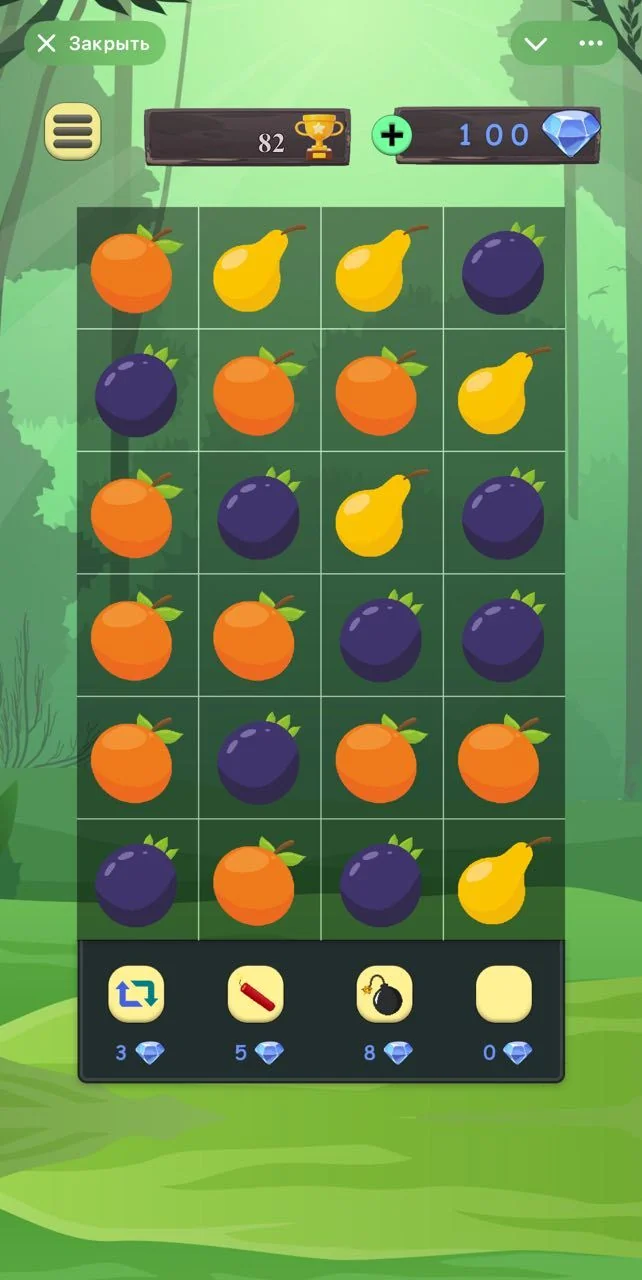Image resolution: width=642 pixels, height=1280 pixels.
Task: Open the hamburger game menu
Action: [x=73, y=131]
